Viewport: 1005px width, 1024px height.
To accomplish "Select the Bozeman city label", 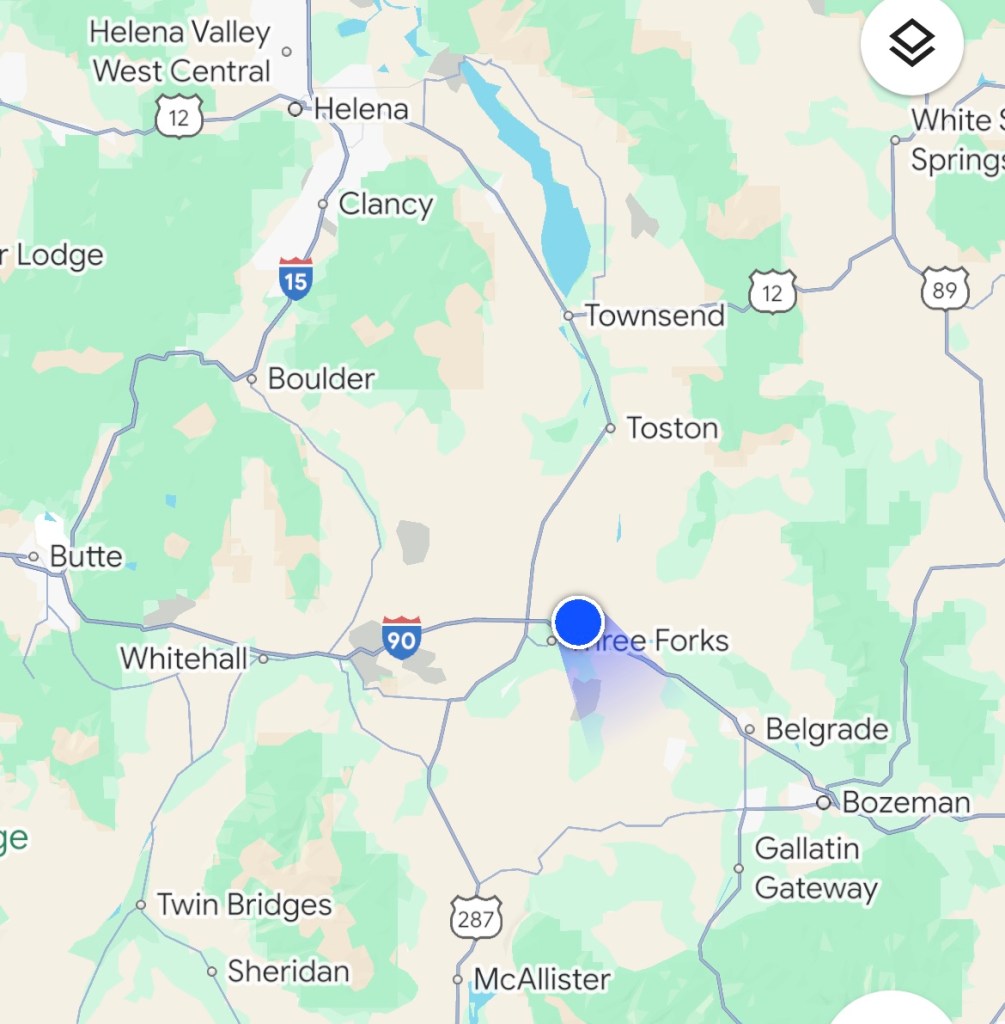I will point(905,802).
